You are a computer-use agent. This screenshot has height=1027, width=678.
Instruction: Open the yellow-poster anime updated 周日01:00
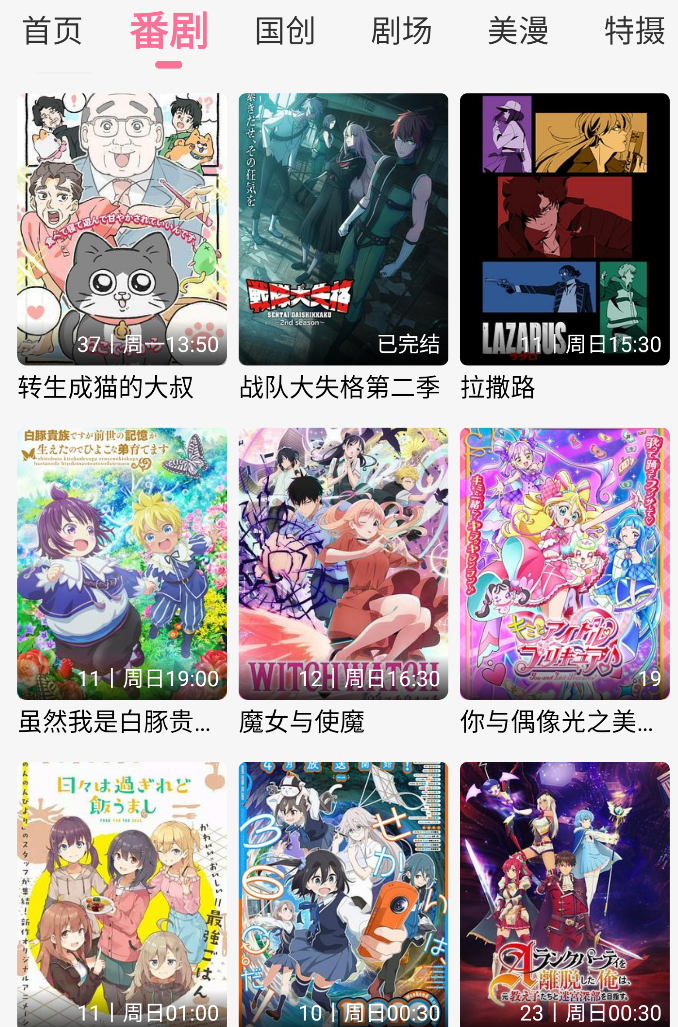[122, 894]
